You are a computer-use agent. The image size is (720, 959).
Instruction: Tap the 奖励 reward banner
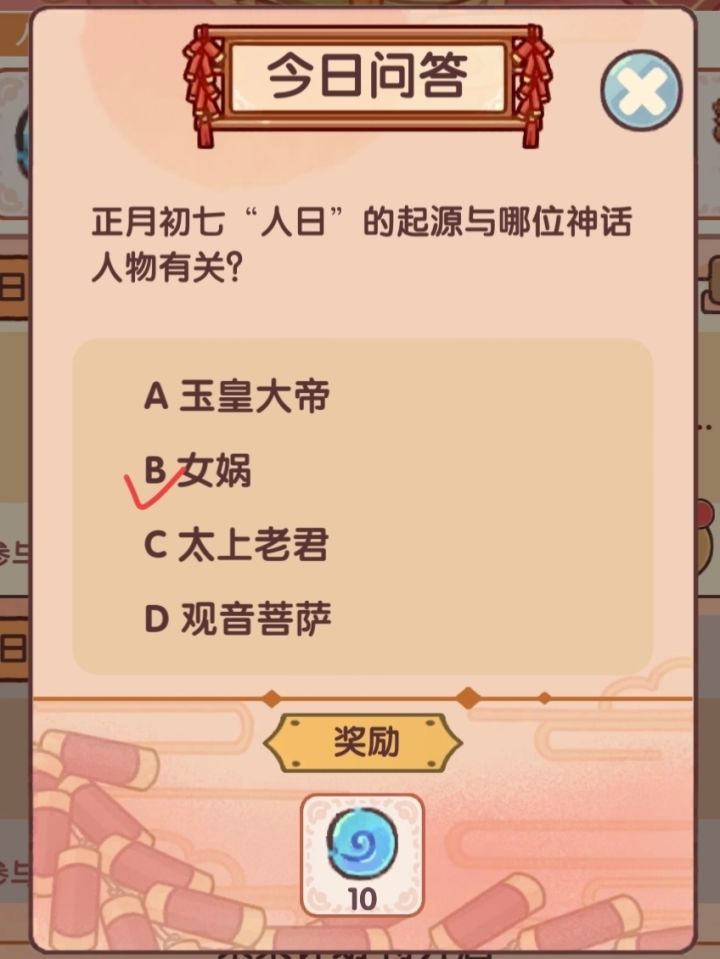click(x=362, y=740)
